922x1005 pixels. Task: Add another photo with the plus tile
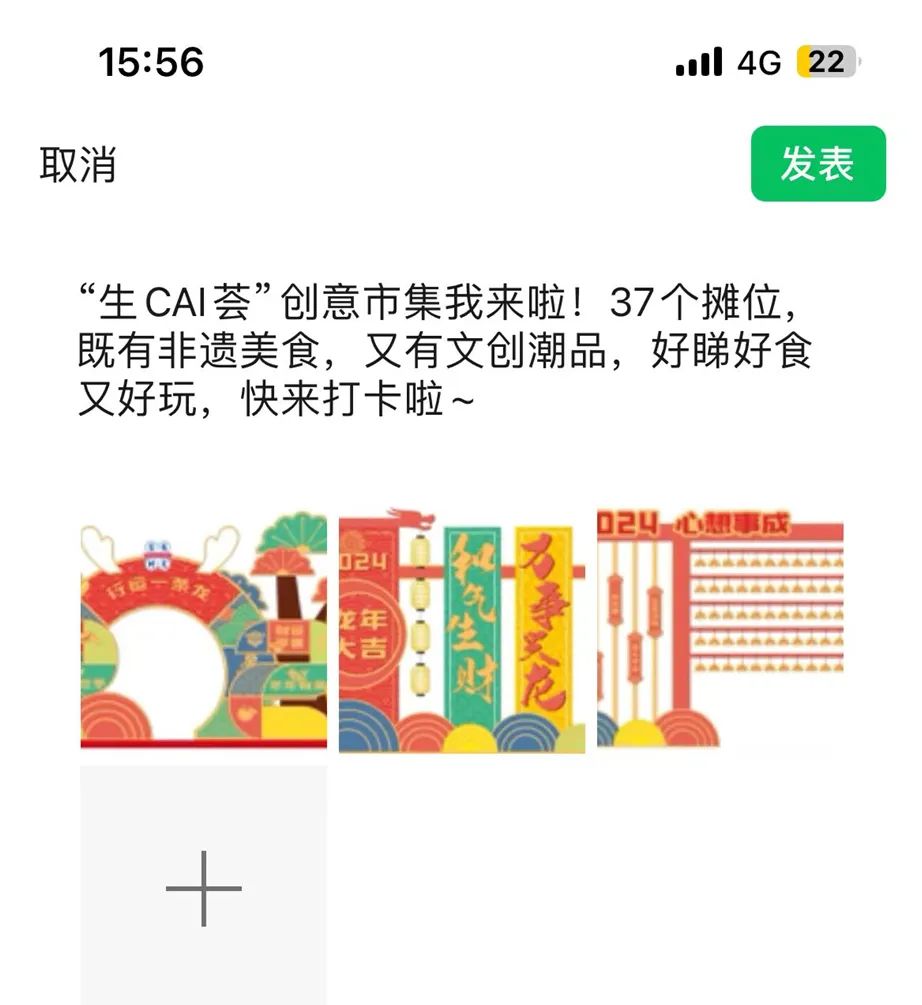(203, 886)
